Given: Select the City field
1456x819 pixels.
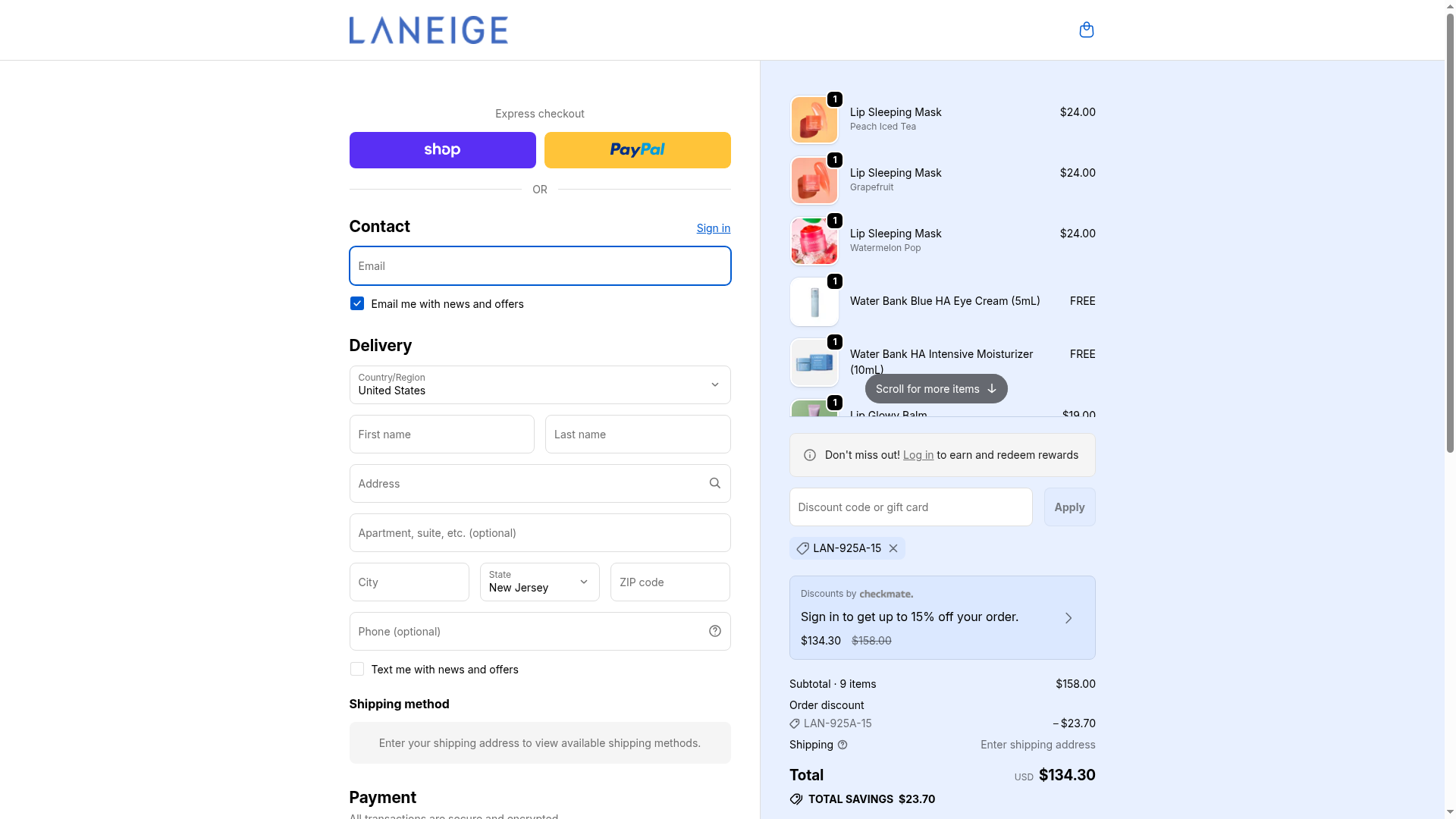Looking at the screenshot, I should coord(409,582).
